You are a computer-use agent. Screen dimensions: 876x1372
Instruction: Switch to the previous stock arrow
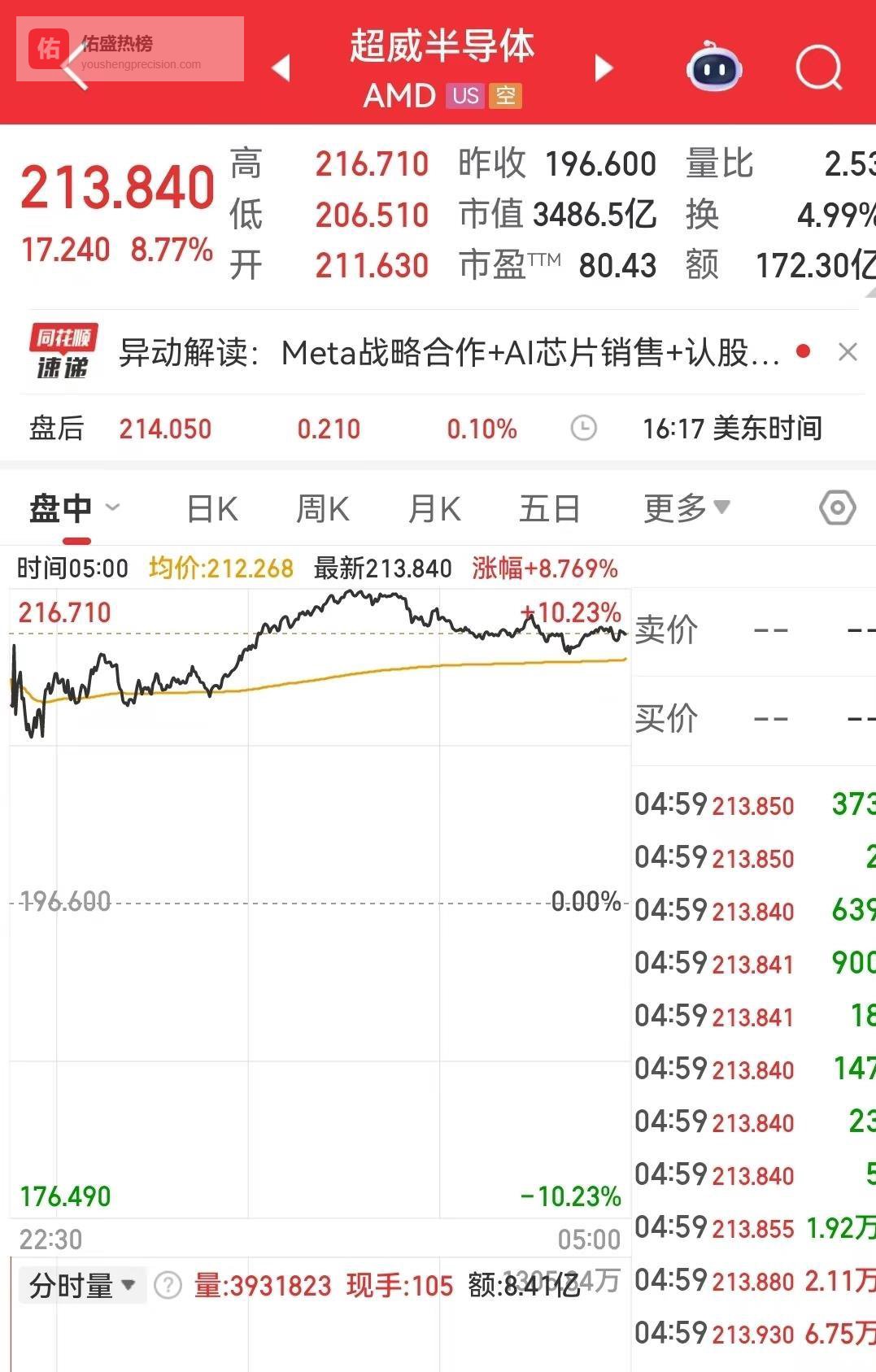point(281,68)
